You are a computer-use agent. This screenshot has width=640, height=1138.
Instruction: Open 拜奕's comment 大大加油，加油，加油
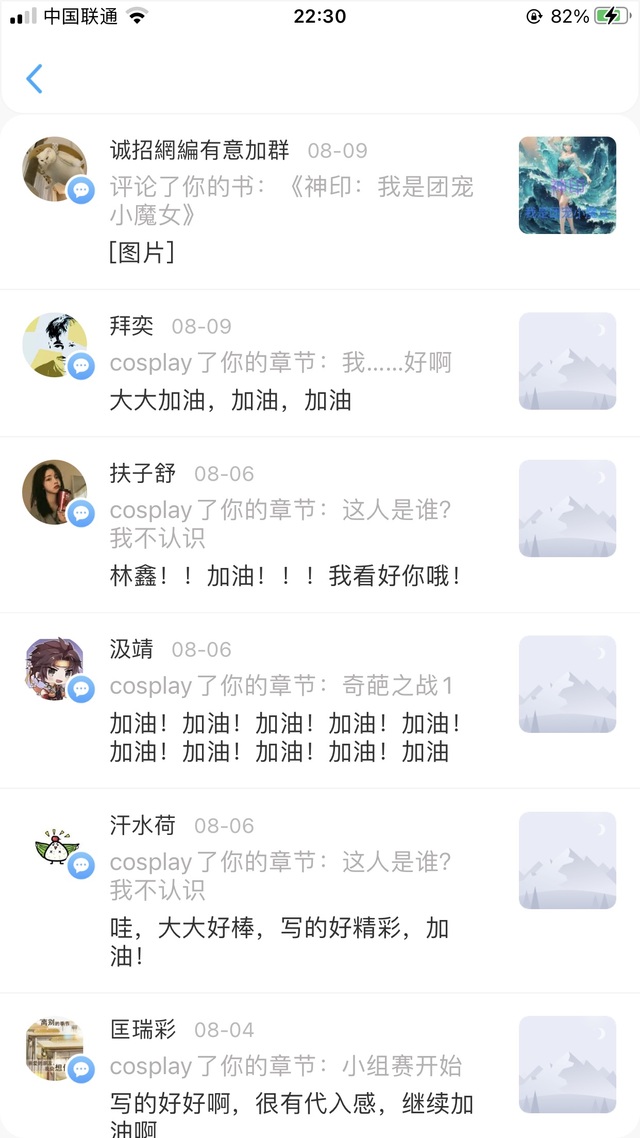pyautogui.click(x=230, y=401)
